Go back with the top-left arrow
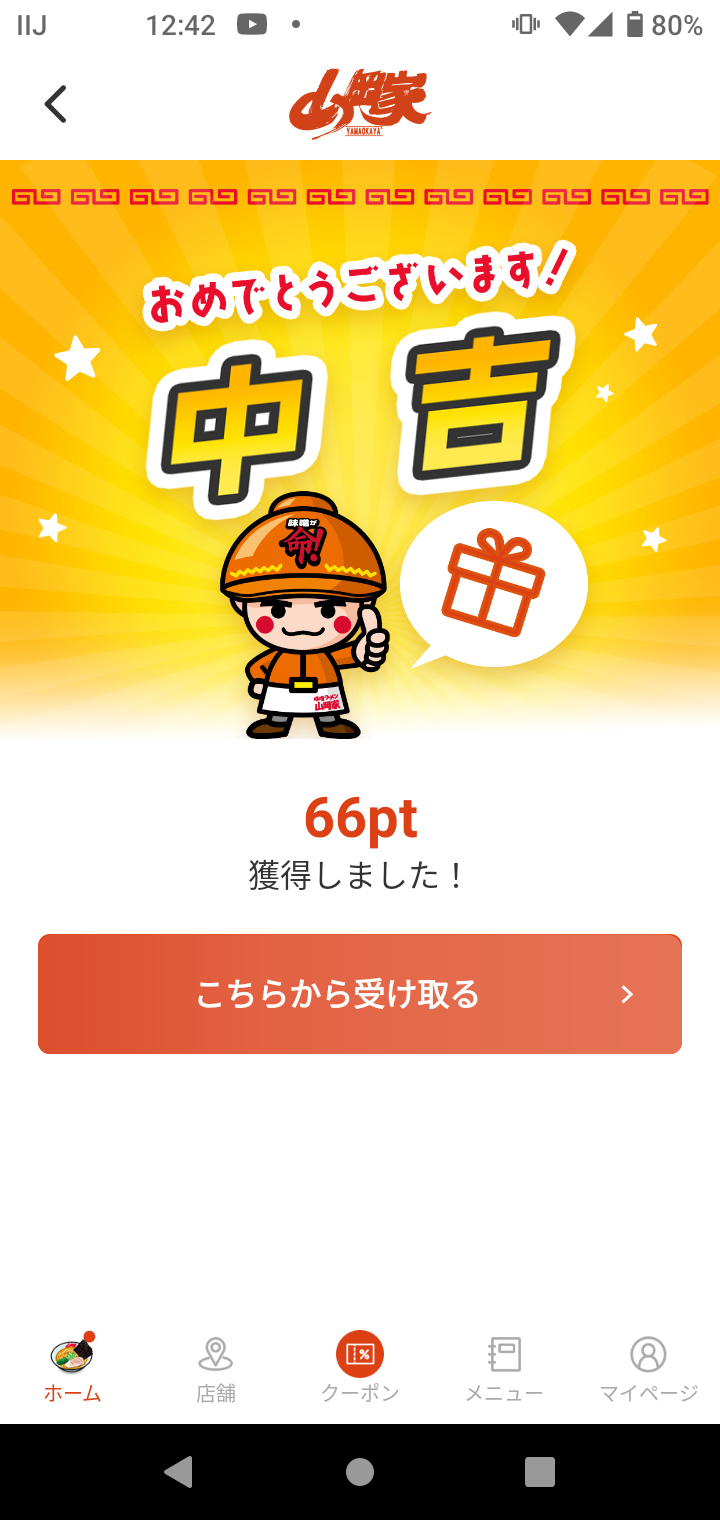Image resolution: width=720 pixels, height=1520 pixels. click(x=55, y=104)
